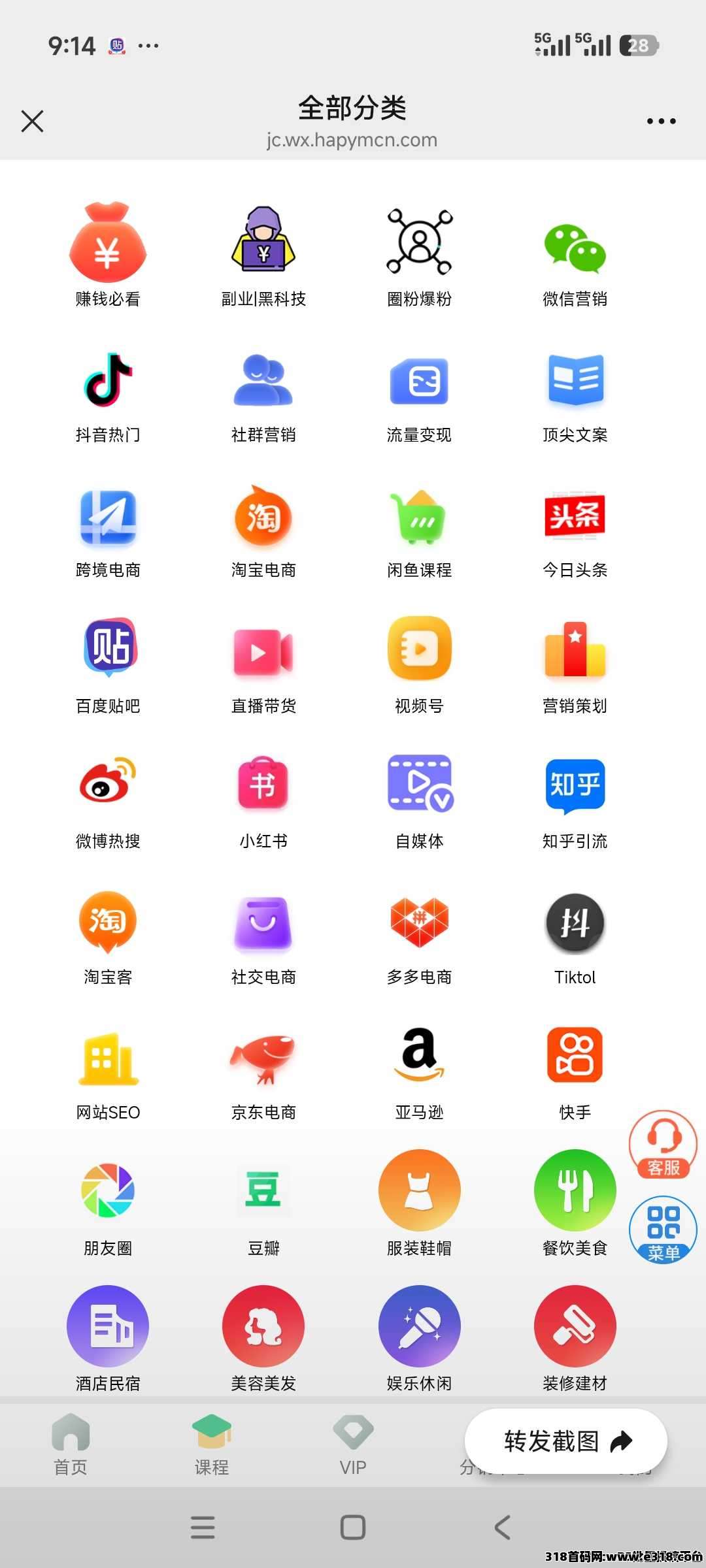Open the floating 菜单 button

663,1230
